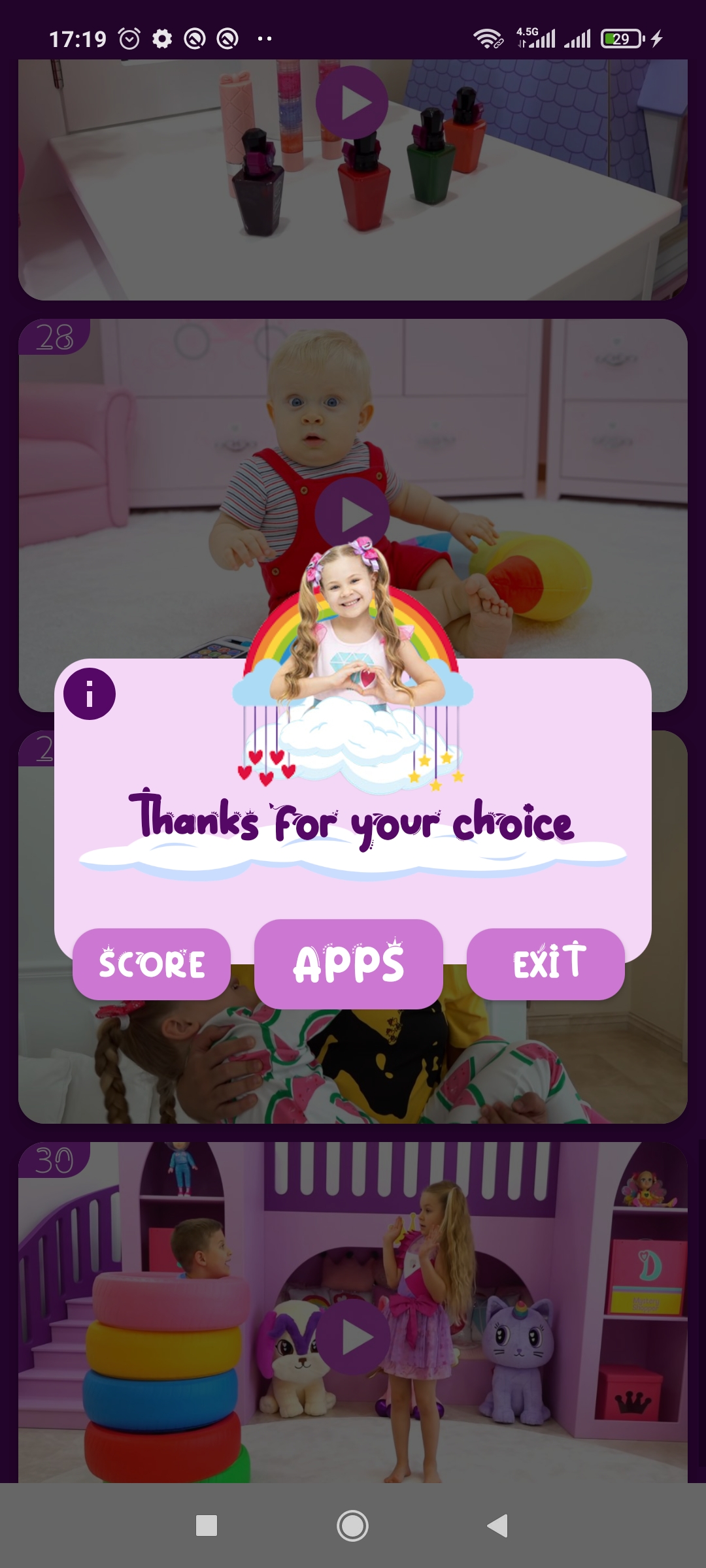Play the nail polish video at the top
This screenshot has width=706, height=1568.
[x=352, y=103]
